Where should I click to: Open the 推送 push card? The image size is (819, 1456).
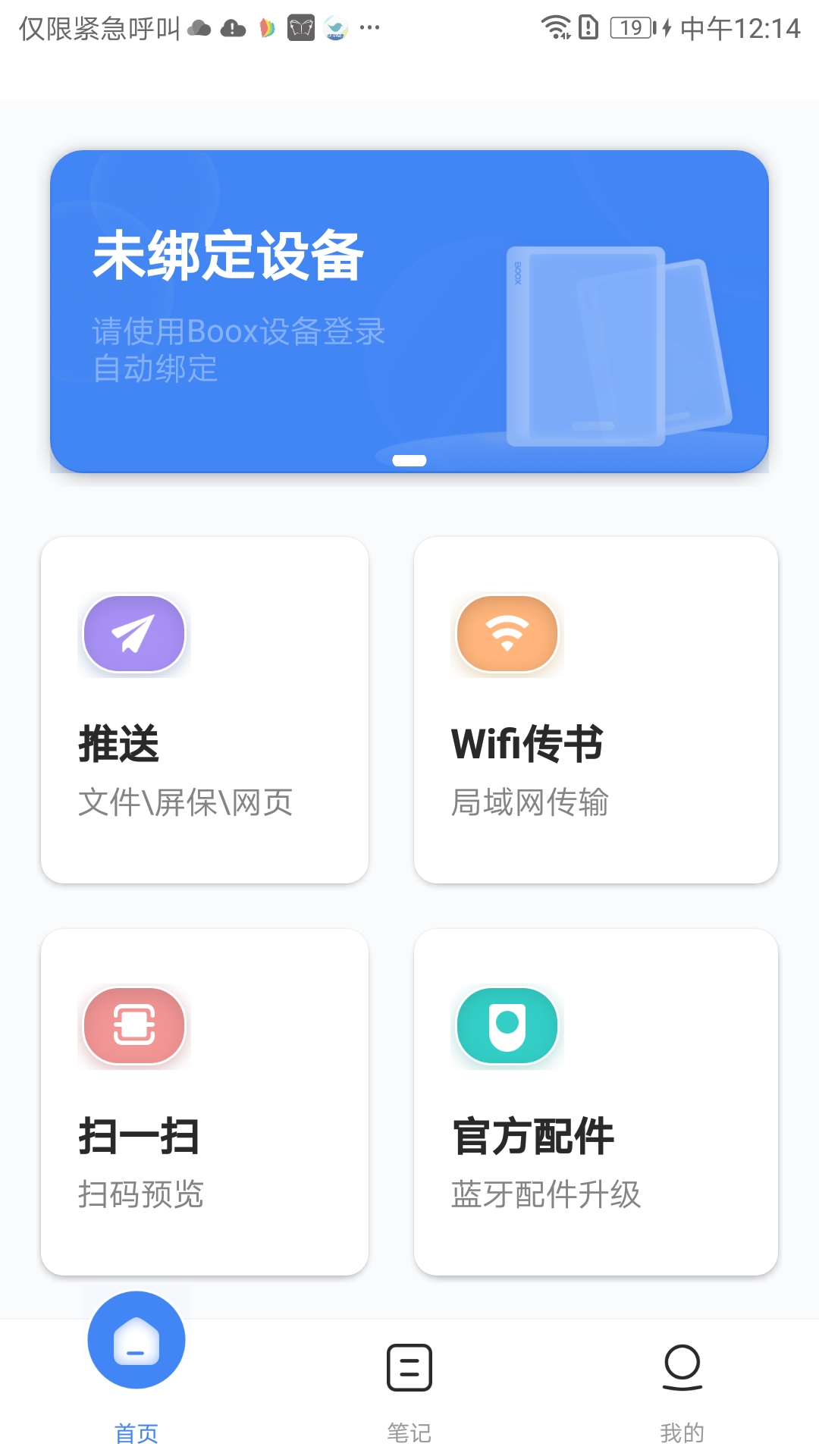pyautogui.click(x=205, y=710)
